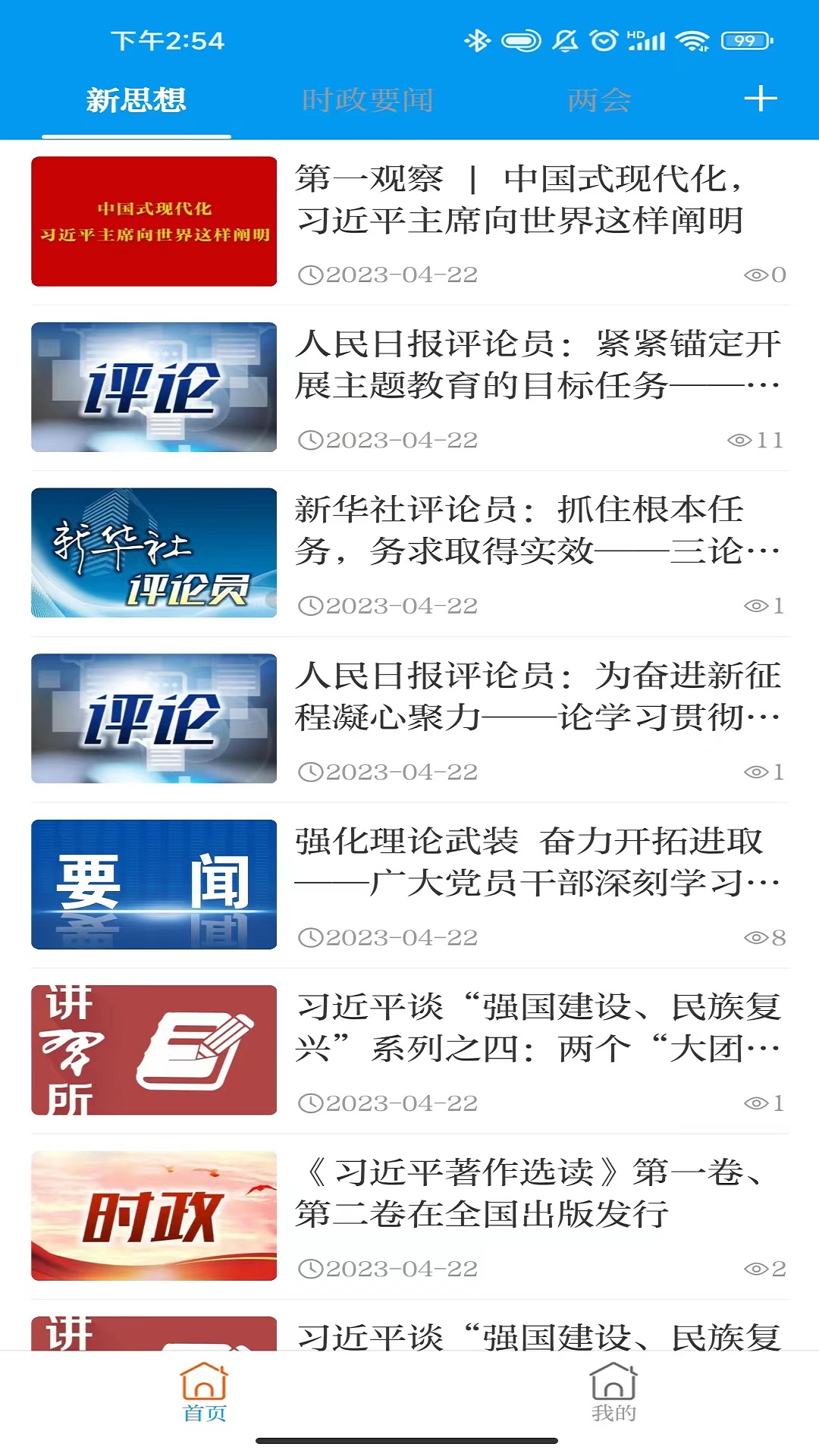Open 新华社评论员 抓住根本任务 article

(x=409, y=554)
